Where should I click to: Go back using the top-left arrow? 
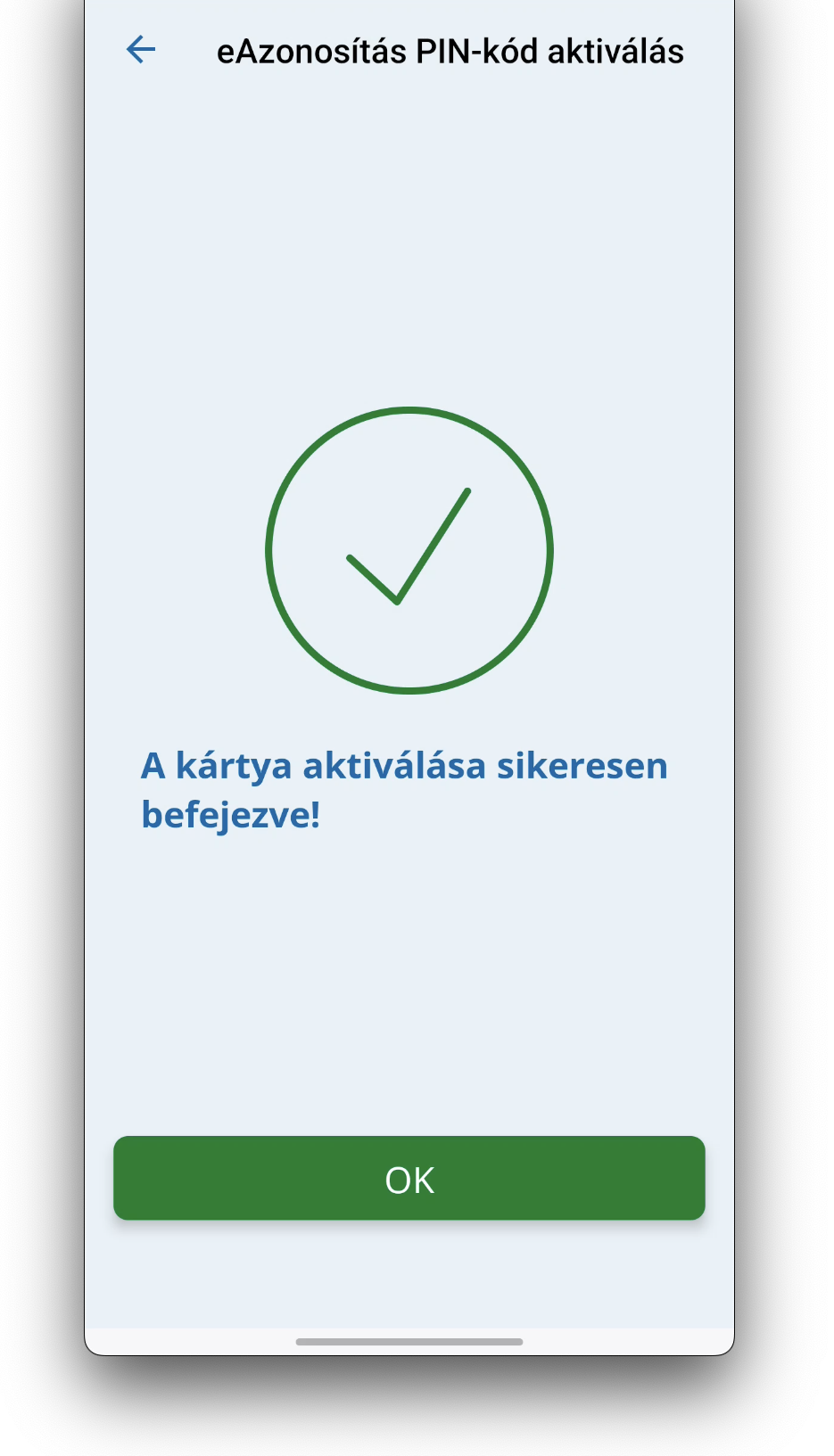(x=141, y=50)
